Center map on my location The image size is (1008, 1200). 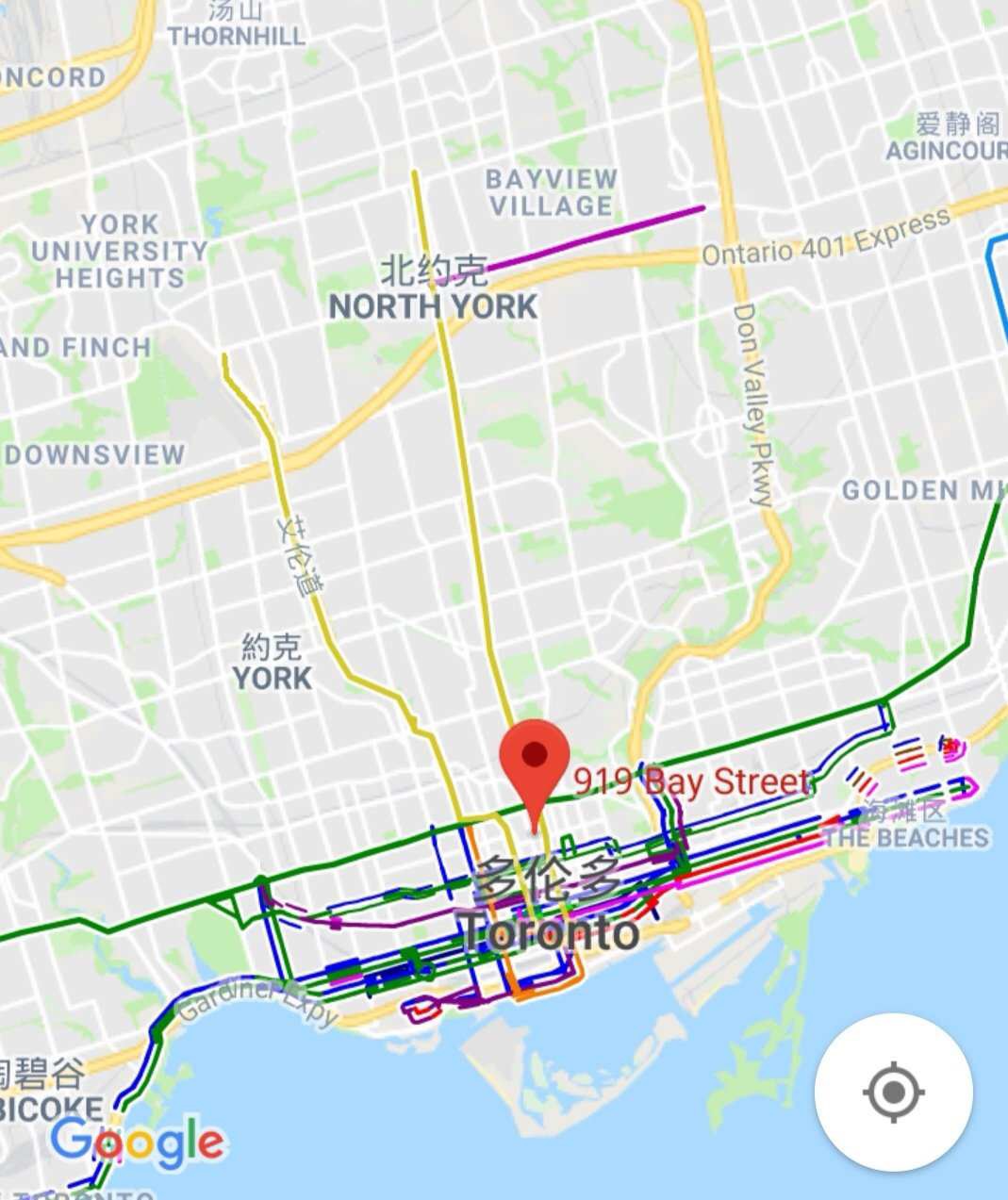pos(893,1093)
